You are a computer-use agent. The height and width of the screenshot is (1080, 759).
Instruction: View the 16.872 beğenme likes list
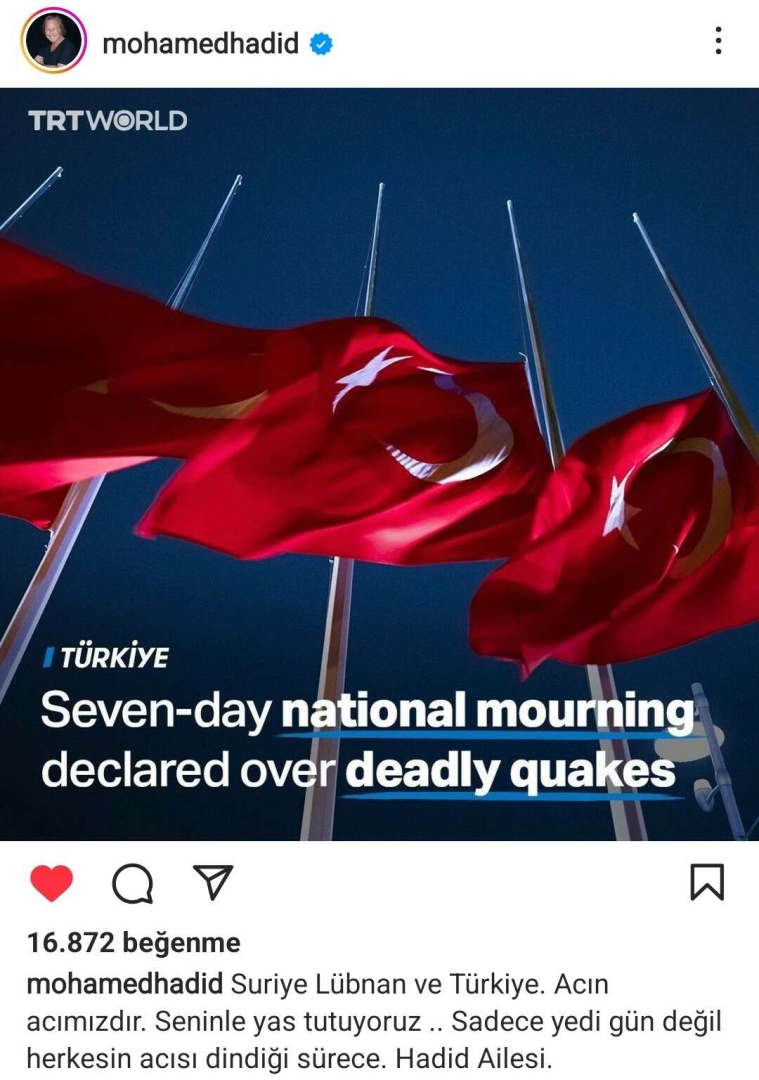[x=133, y=942]
